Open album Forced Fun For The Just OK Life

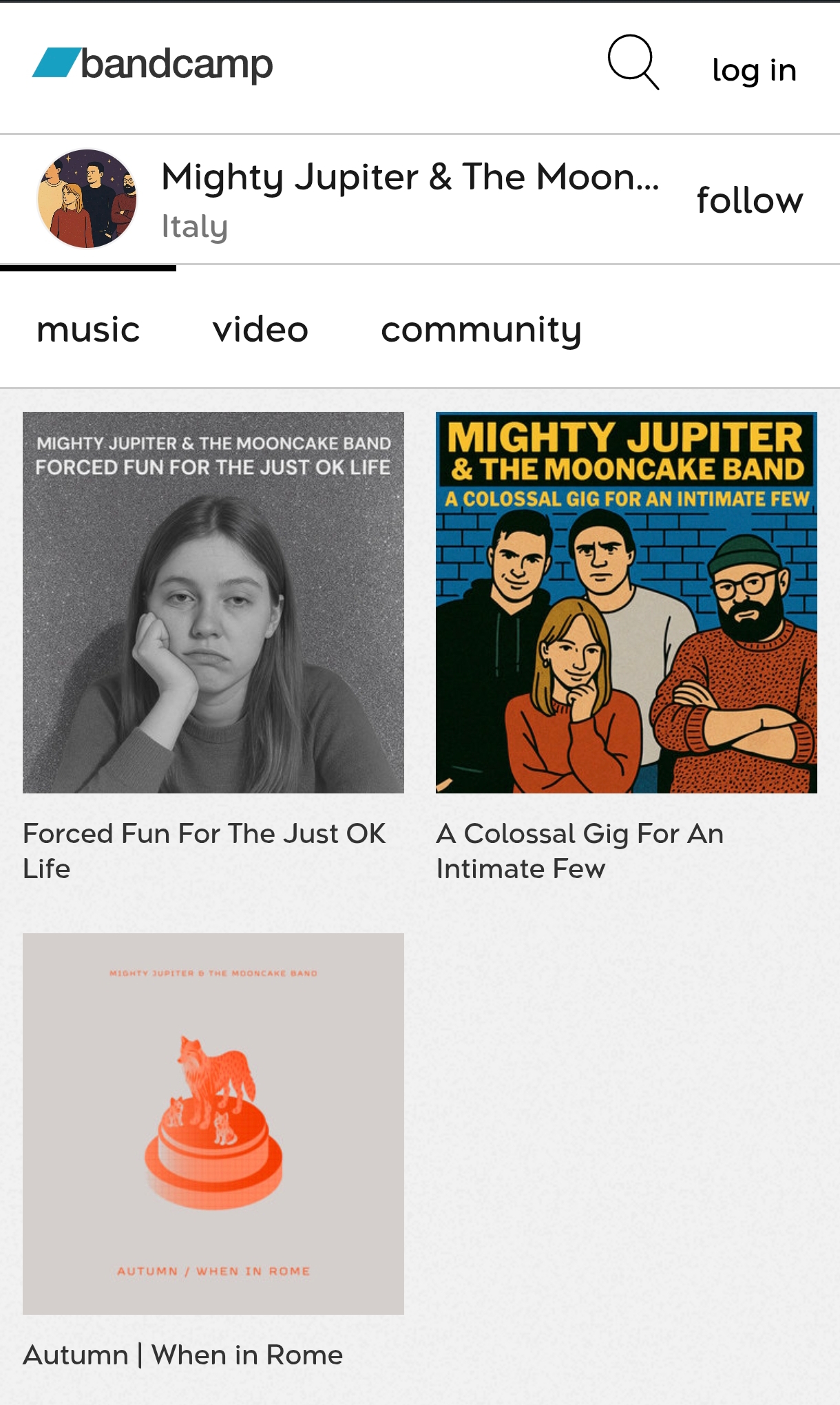point(213,603)
